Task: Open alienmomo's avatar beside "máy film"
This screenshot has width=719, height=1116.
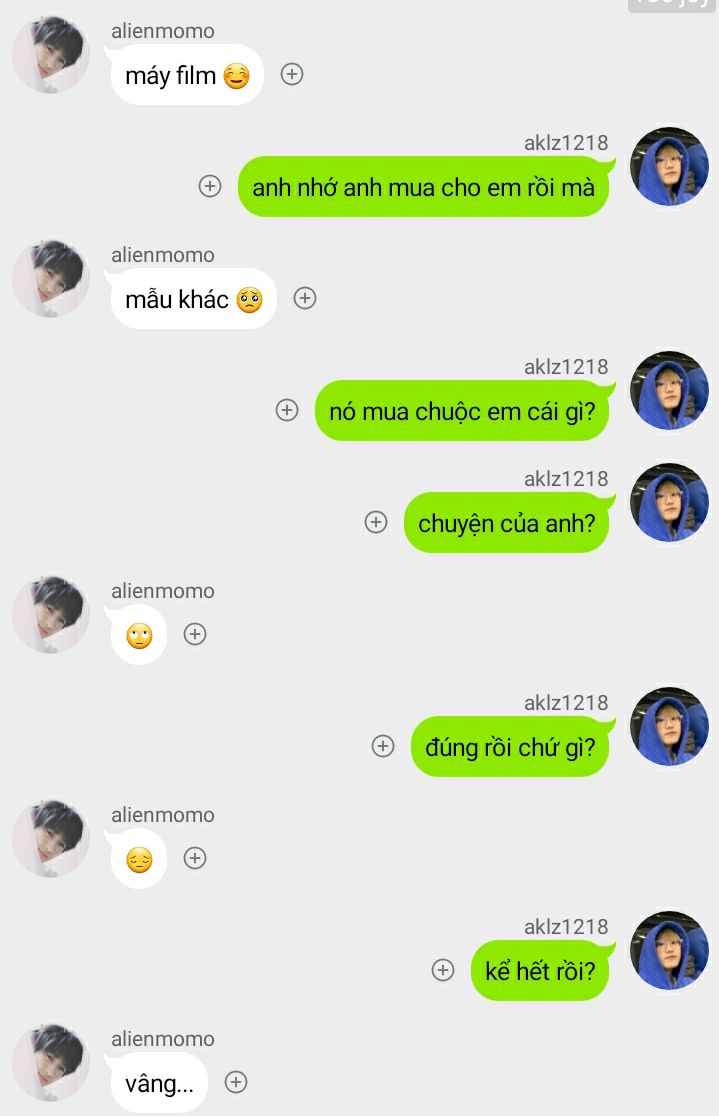Action: pos(51,56)
